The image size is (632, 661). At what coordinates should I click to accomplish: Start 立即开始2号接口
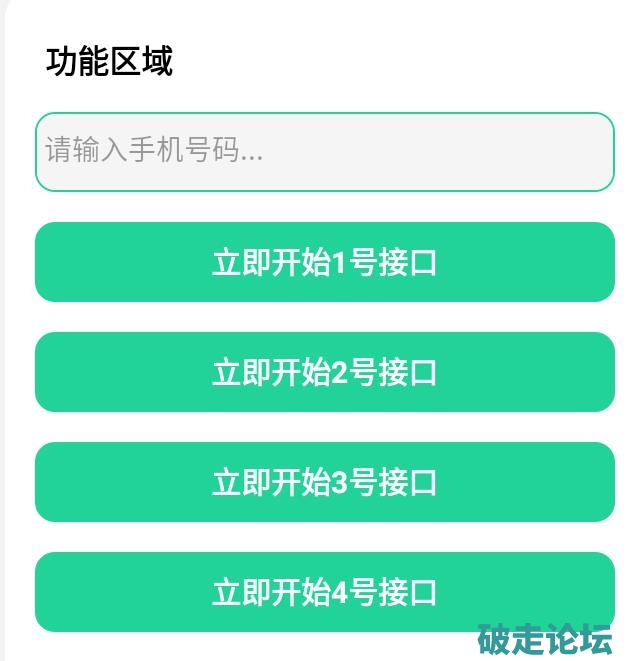tap(324, 372)
